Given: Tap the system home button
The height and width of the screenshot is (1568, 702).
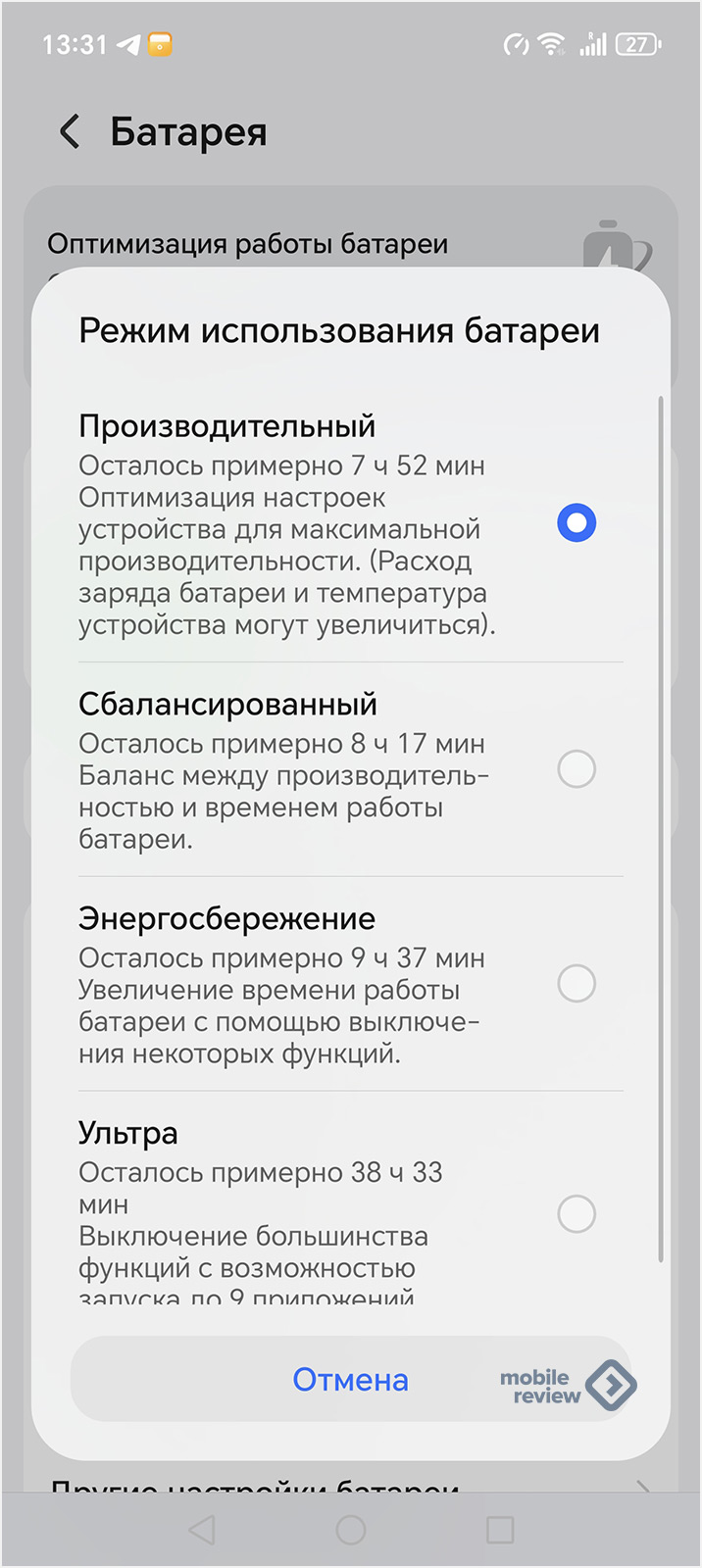Looking at the screenshot, I should pos(350,1530).
